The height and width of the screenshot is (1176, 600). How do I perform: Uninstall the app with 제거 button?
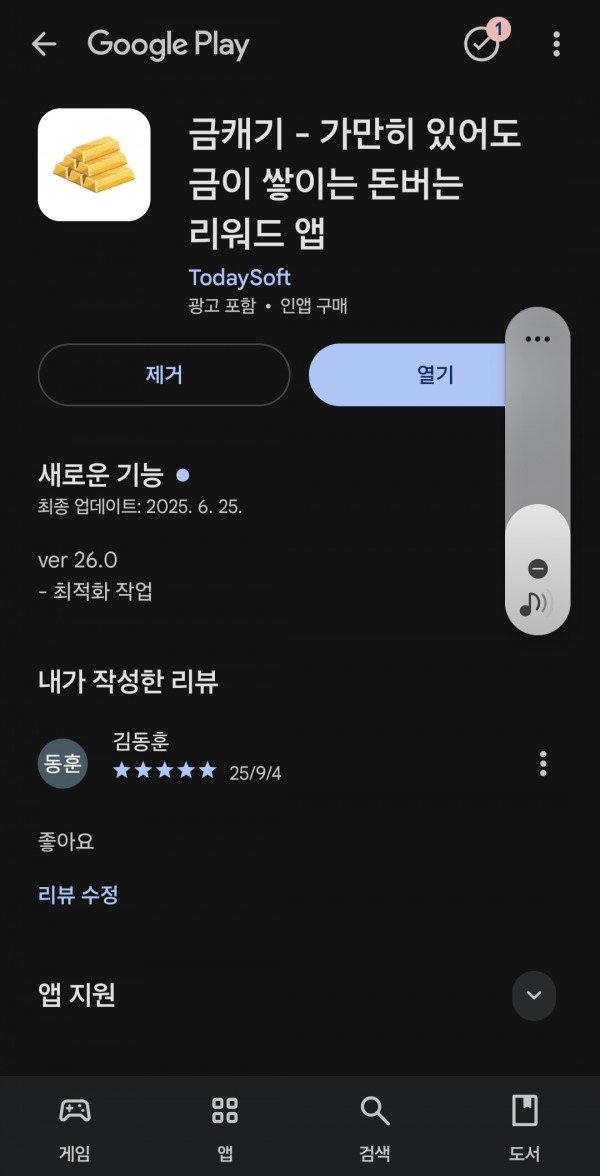click(x=164, y=374)
